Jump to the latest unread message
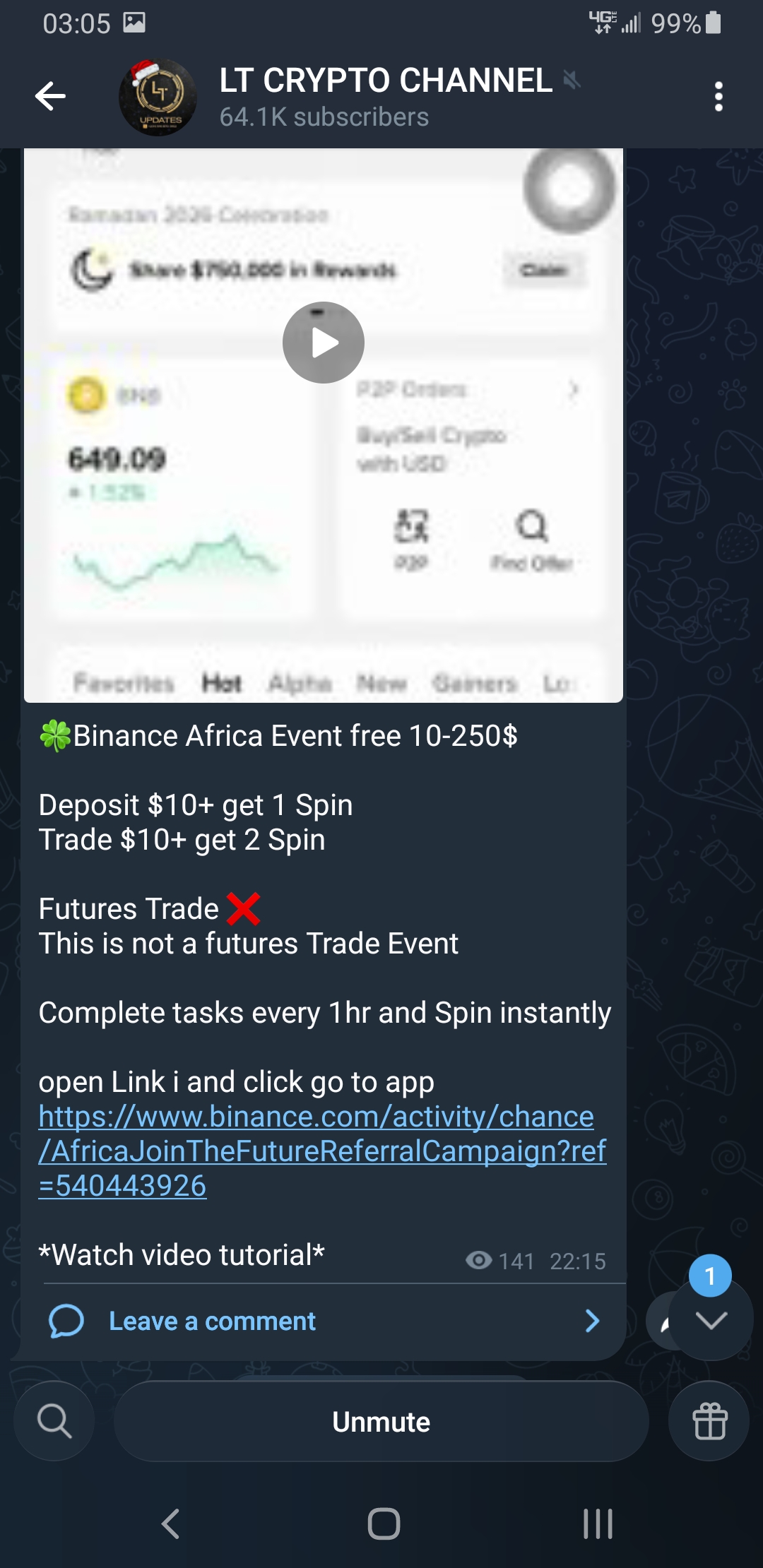 tap(711, 1319)
